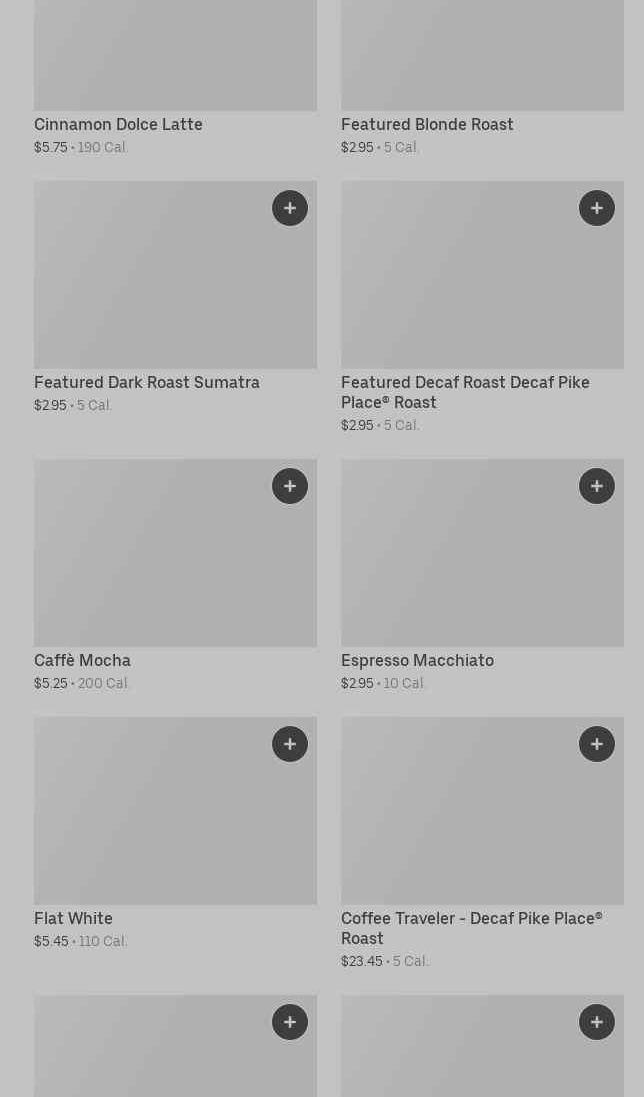The image size is (644, 1097).
Task: Open Featured Blonde Roast item
Action: pyautogui.click(x=427, y=125)
